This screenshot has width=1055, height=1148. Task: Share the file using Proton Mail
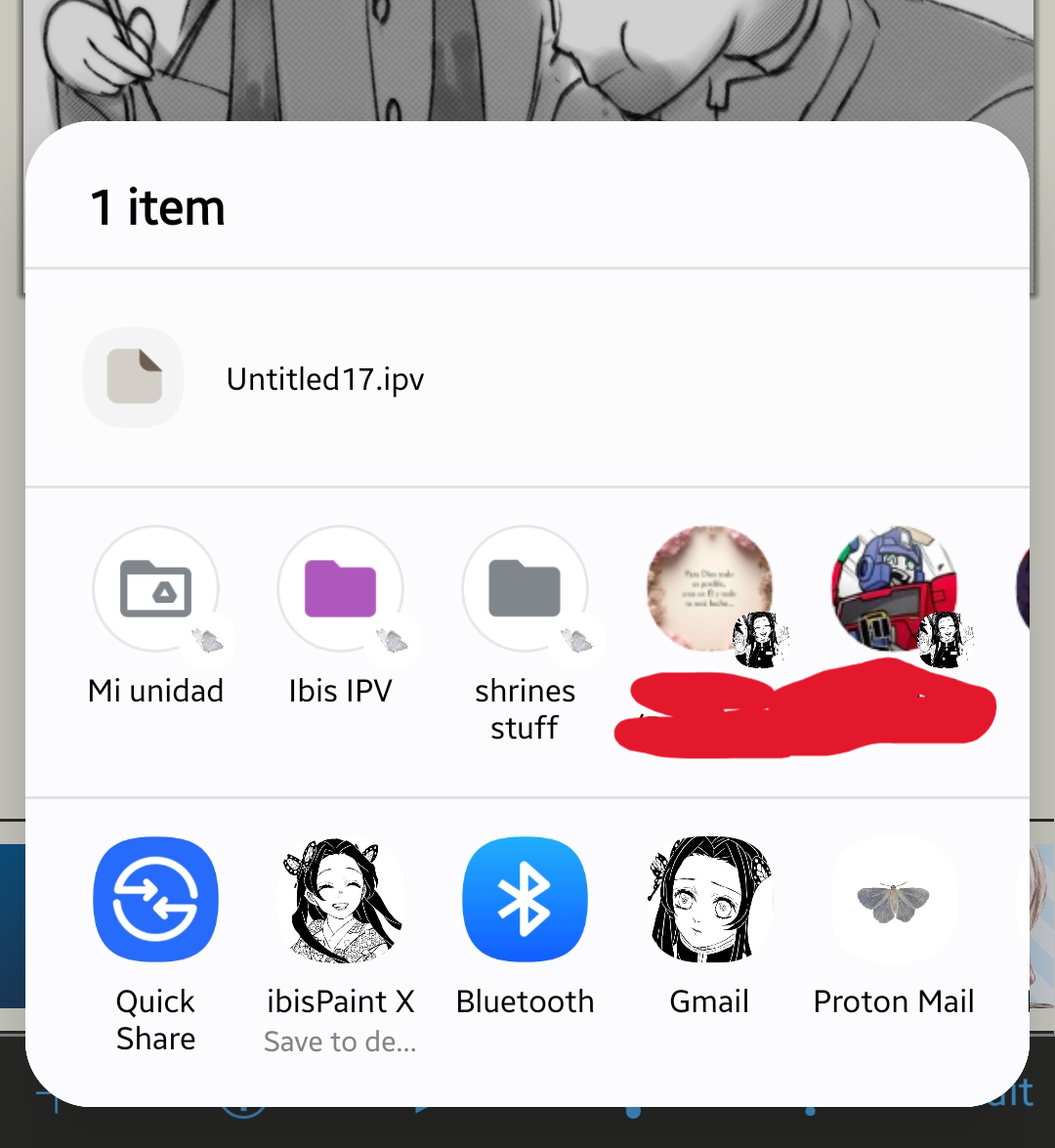click(x=893, y=928)
